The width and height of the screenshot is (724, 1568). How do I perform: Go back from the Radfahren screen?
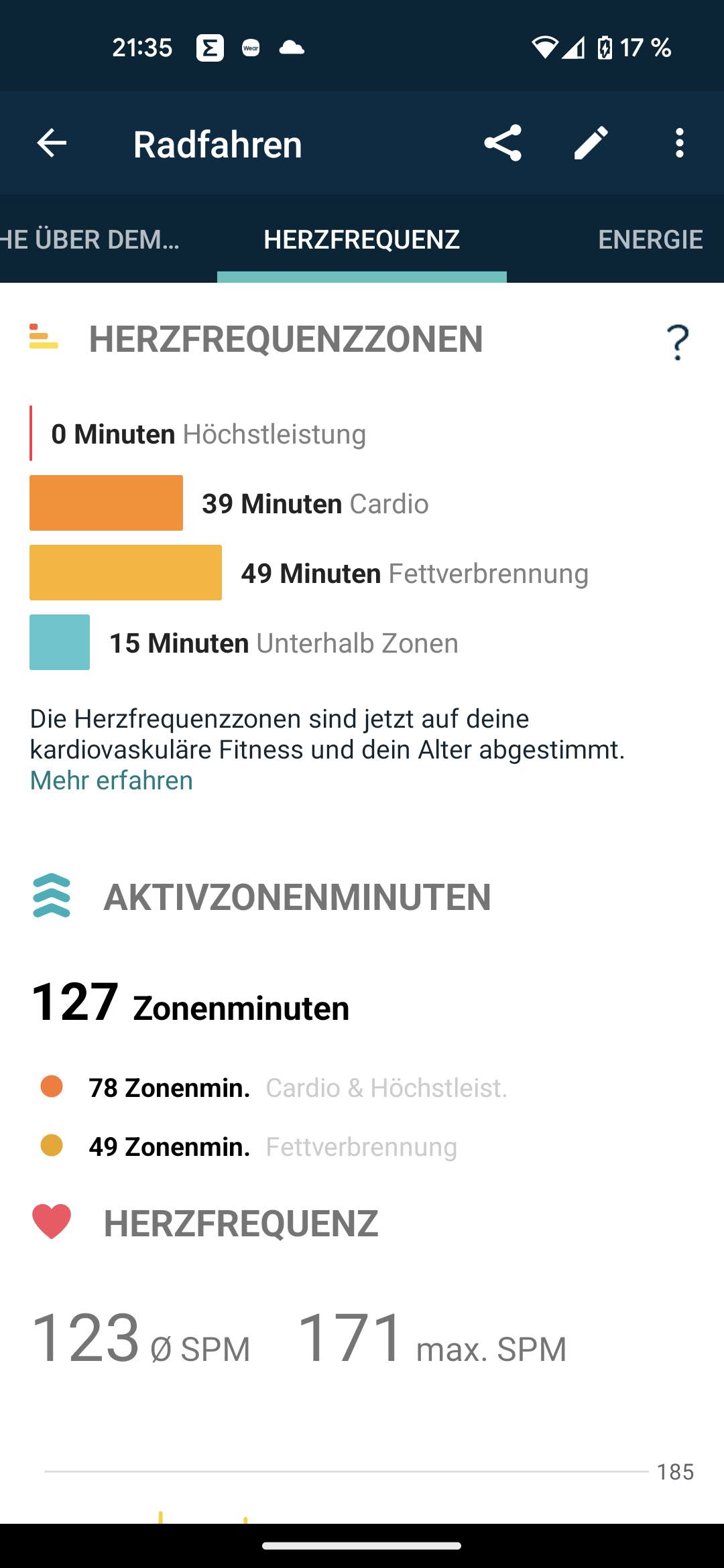[x=52, y=143]
